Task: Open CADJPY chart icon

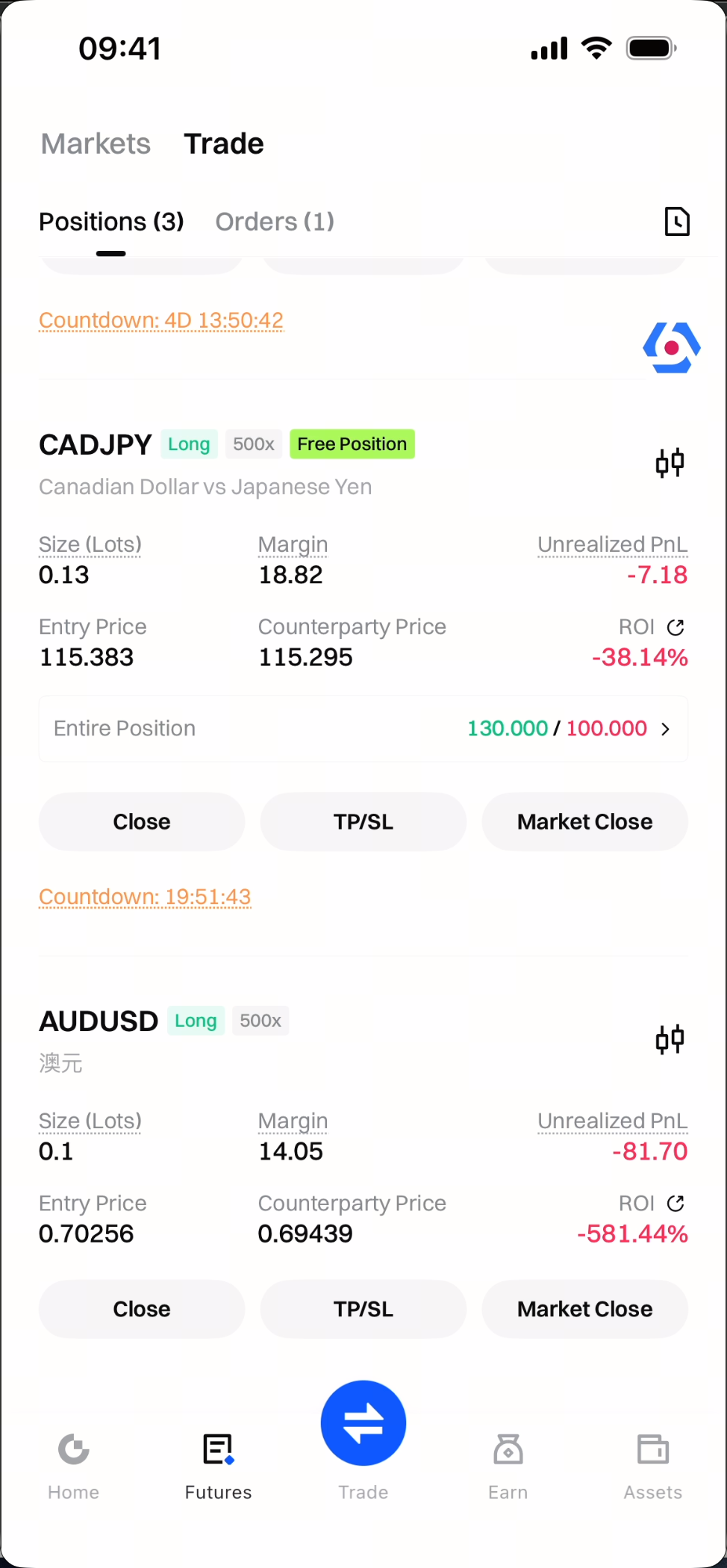Action: 670,463
